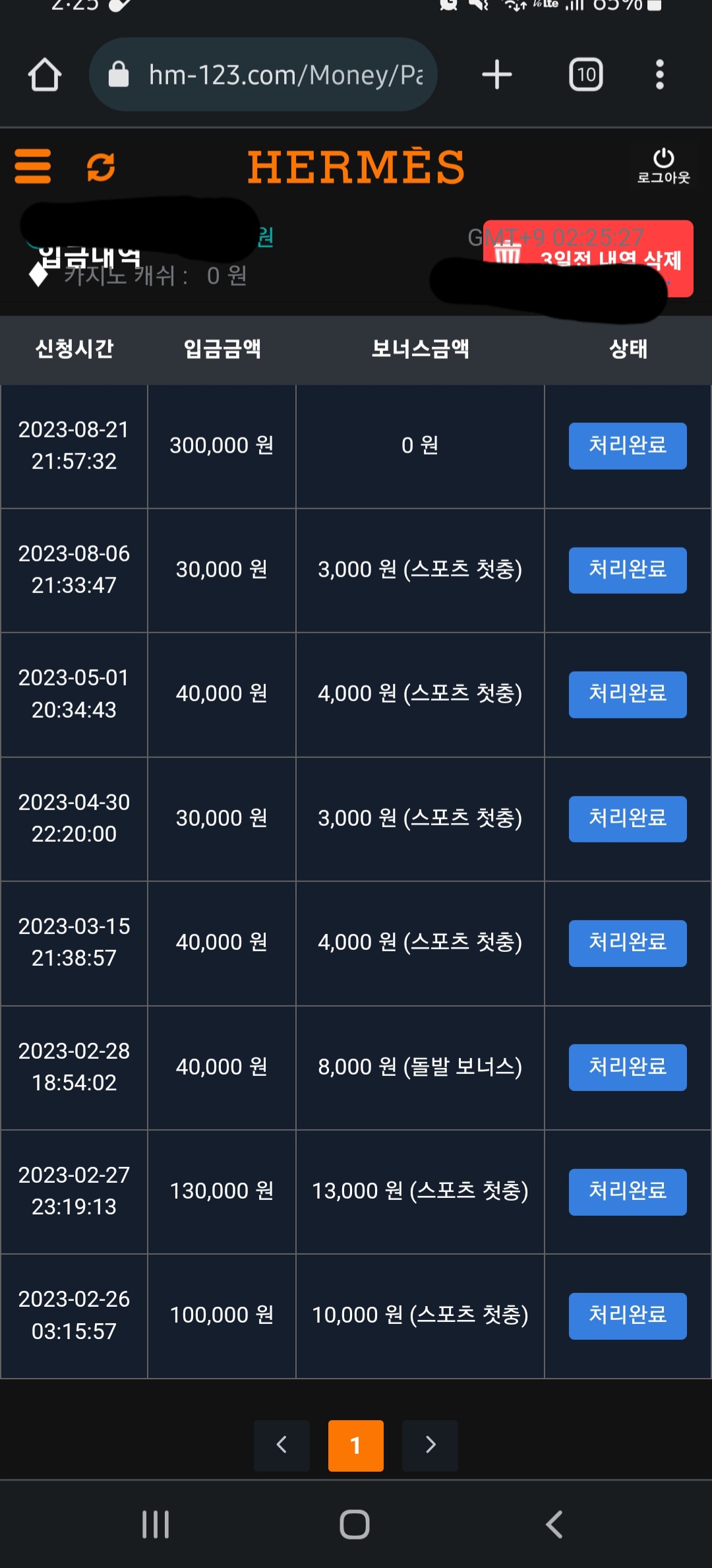Tap the 로그아웃 logout button
The height and width of the screenshot is (1568, 712).
pos(663,166)
